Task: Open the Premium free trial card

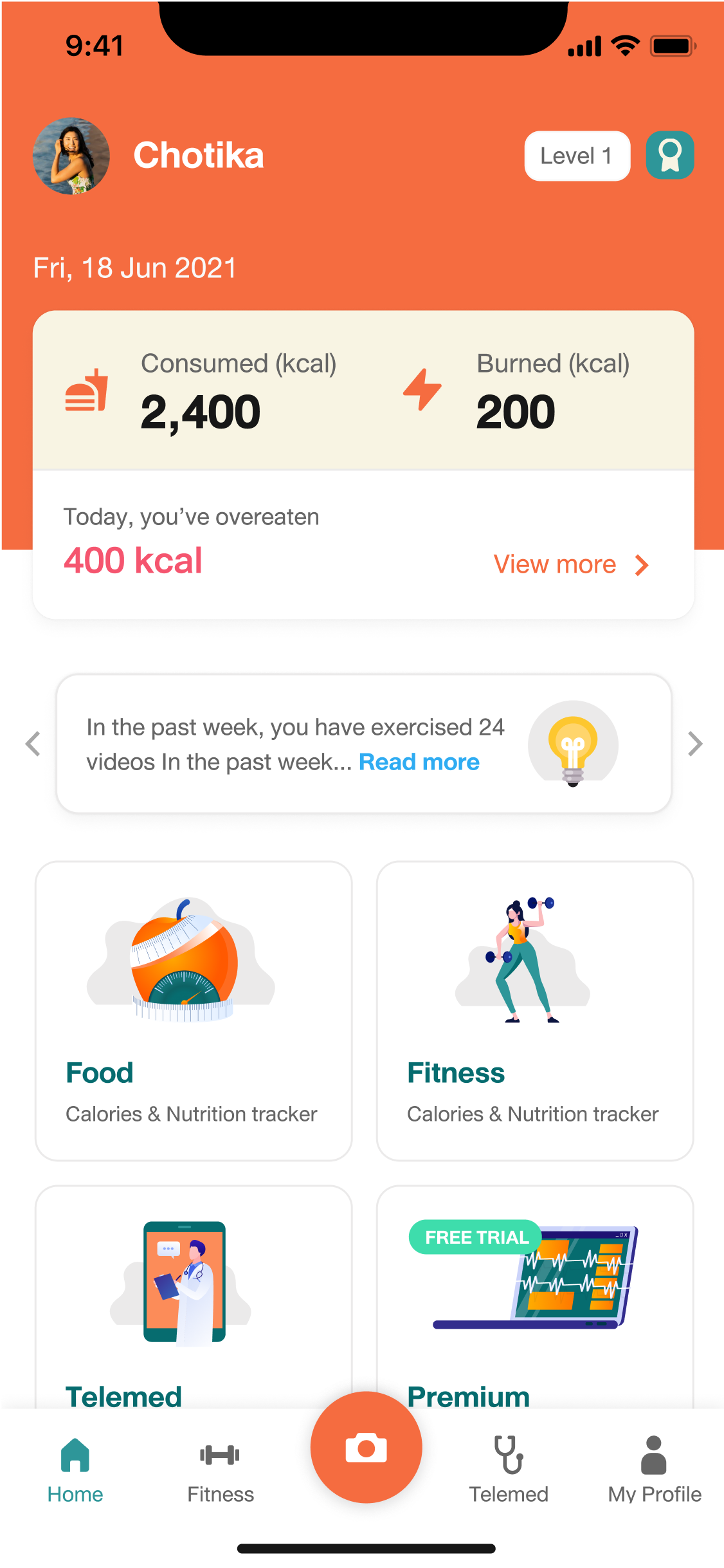Action: (535, 1293)
